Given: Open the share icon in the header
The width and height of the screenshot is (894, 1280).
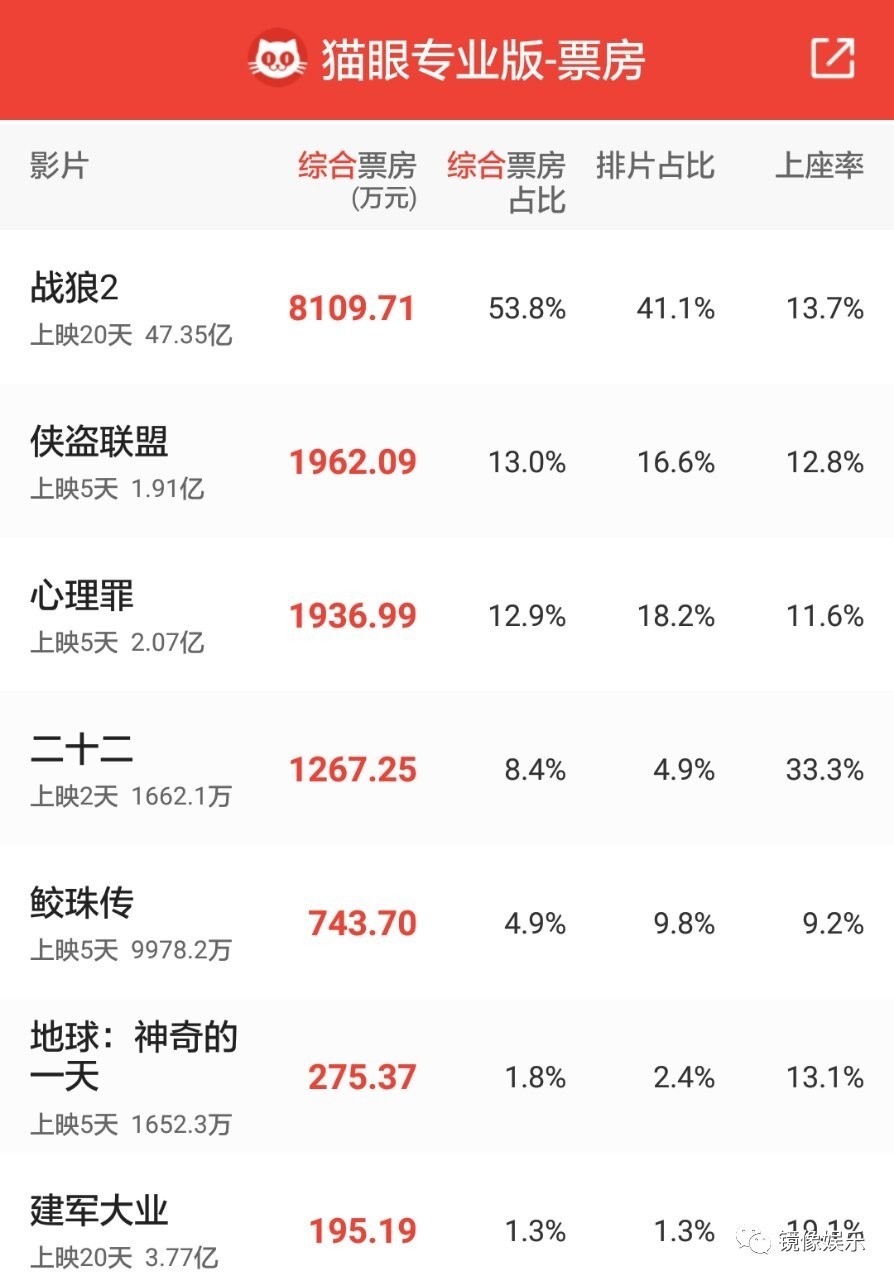Looking at the screenshot, I should 832,59.
